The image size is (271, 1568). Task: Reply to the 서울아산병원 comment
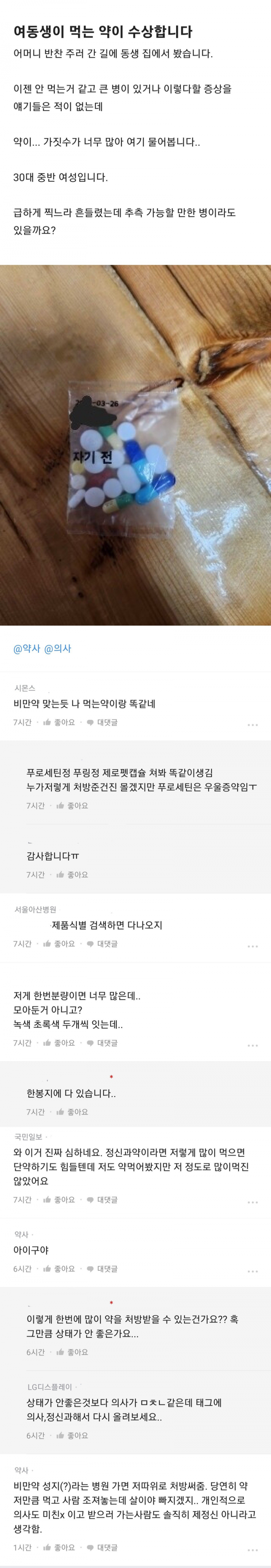coord(102,944)
